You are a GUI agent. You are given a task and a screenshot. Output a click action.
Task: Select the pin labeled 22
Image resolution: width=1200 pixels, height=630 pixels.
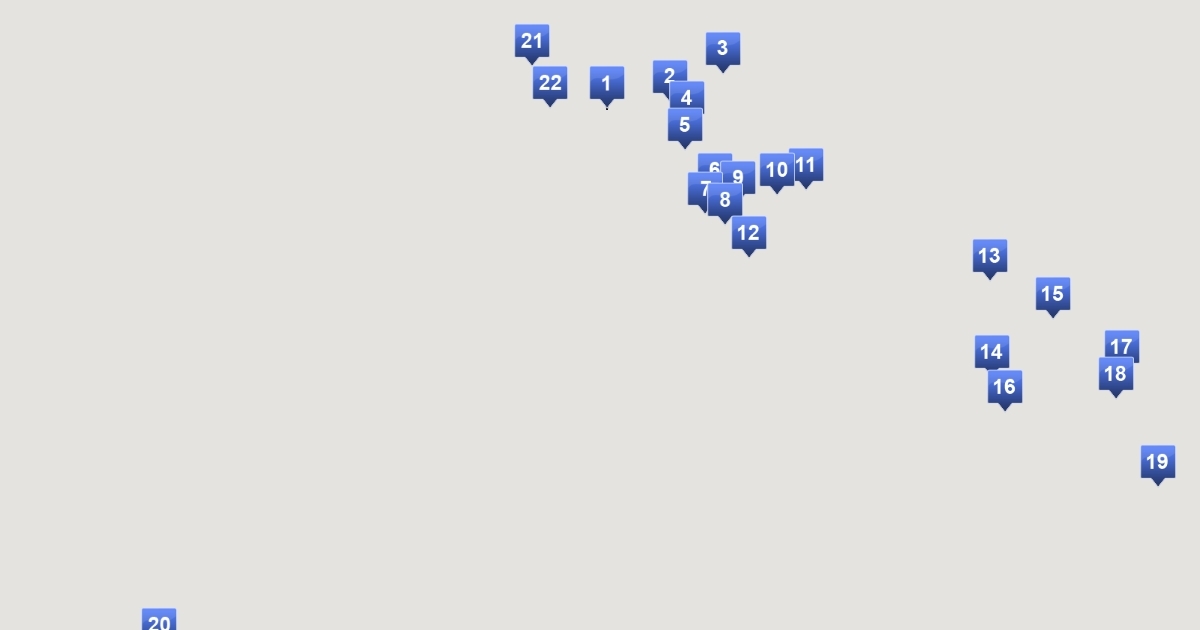550,83
